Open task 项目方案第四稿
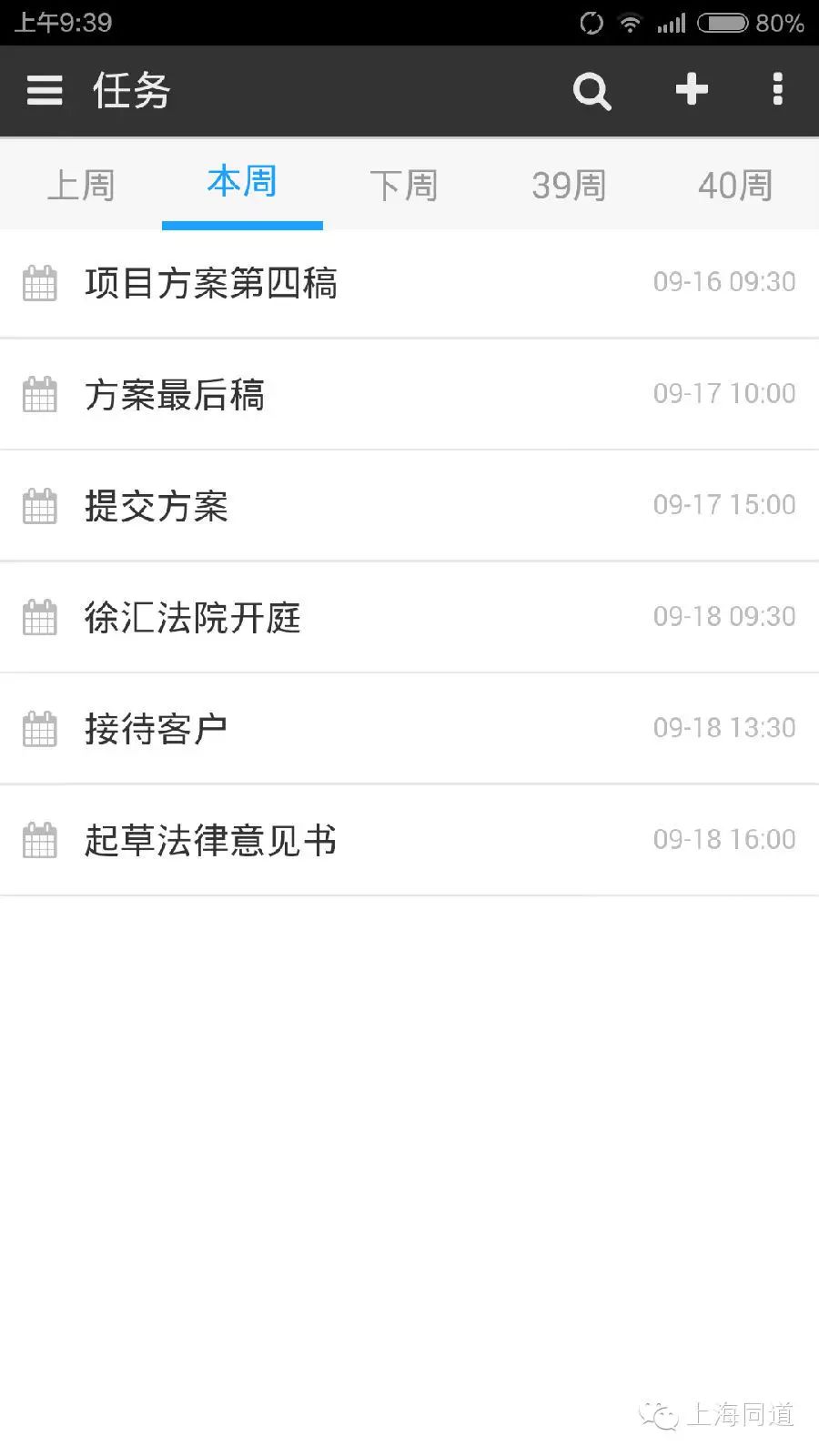 pyautogui.click(x=409, y=283)
